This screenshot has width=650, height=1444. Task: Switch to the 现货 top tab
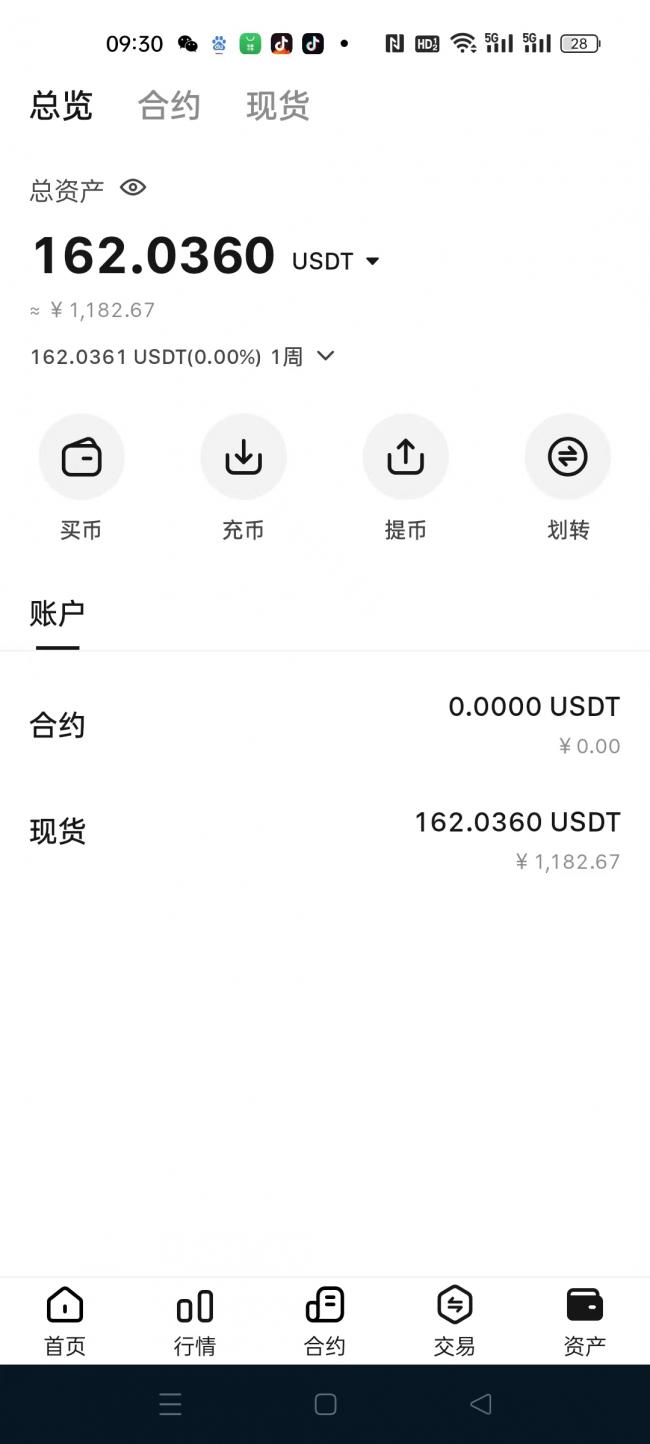[277, 106]
